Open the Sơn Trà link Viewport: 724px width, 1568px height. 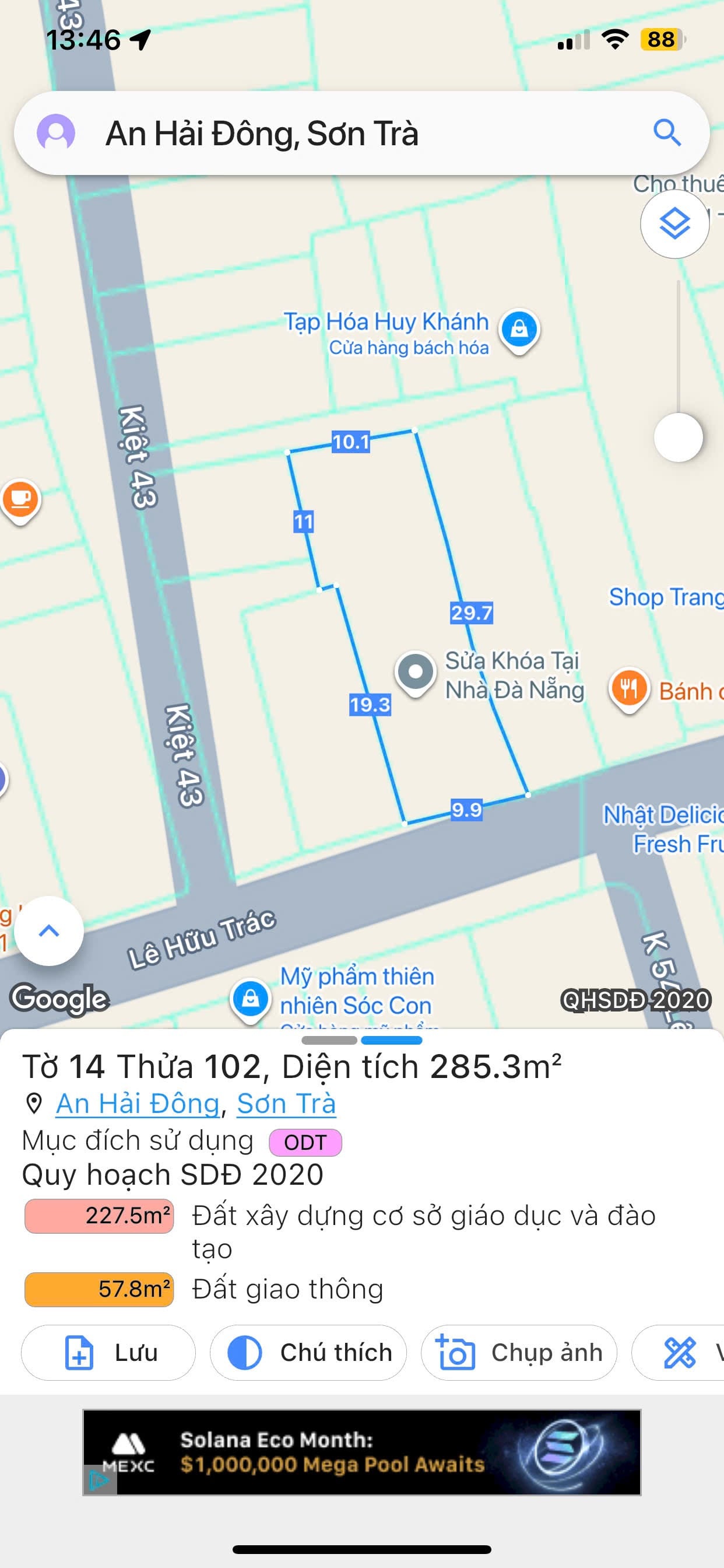pyautogui.click(x=286, y=1104)
